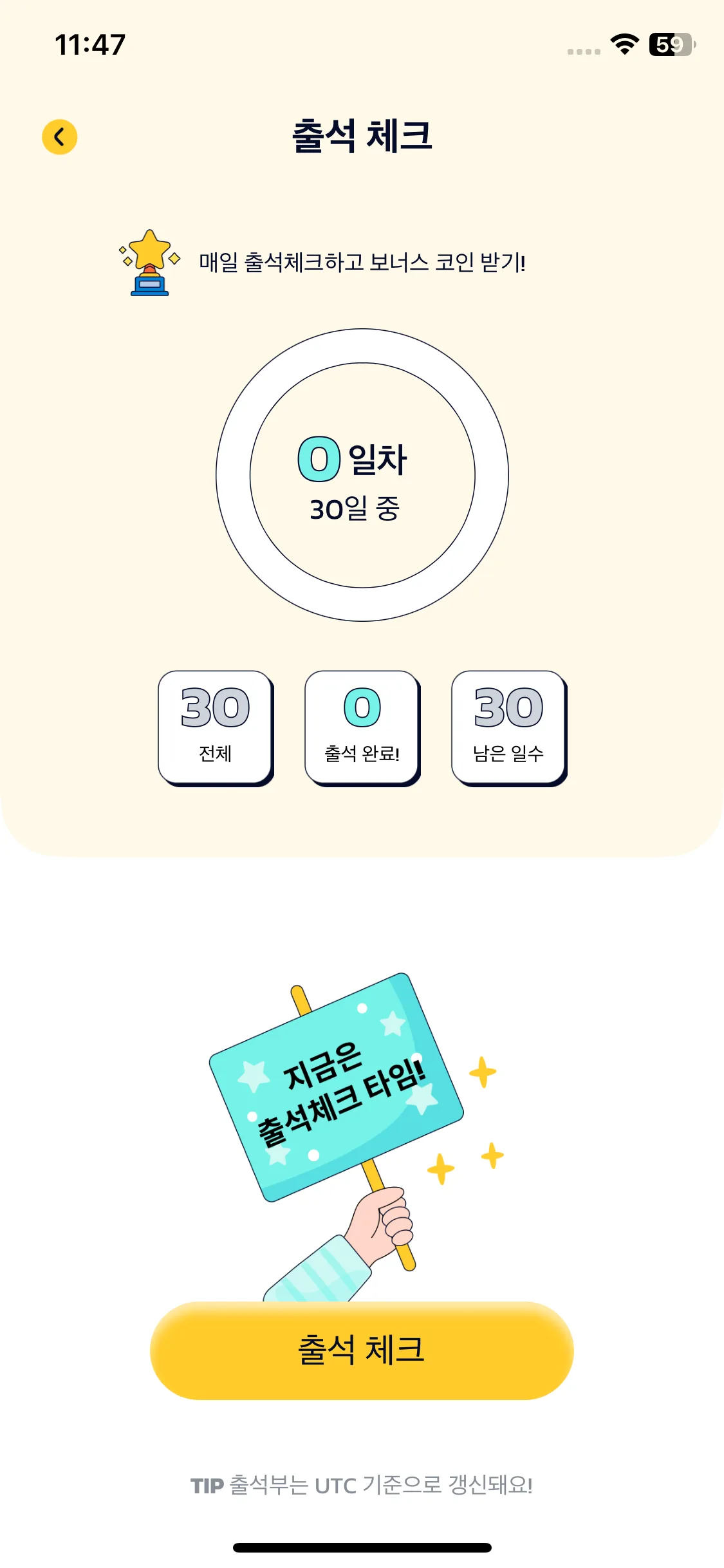
Task: Go back using the yellow arrow icon
Action: point(60,137)
